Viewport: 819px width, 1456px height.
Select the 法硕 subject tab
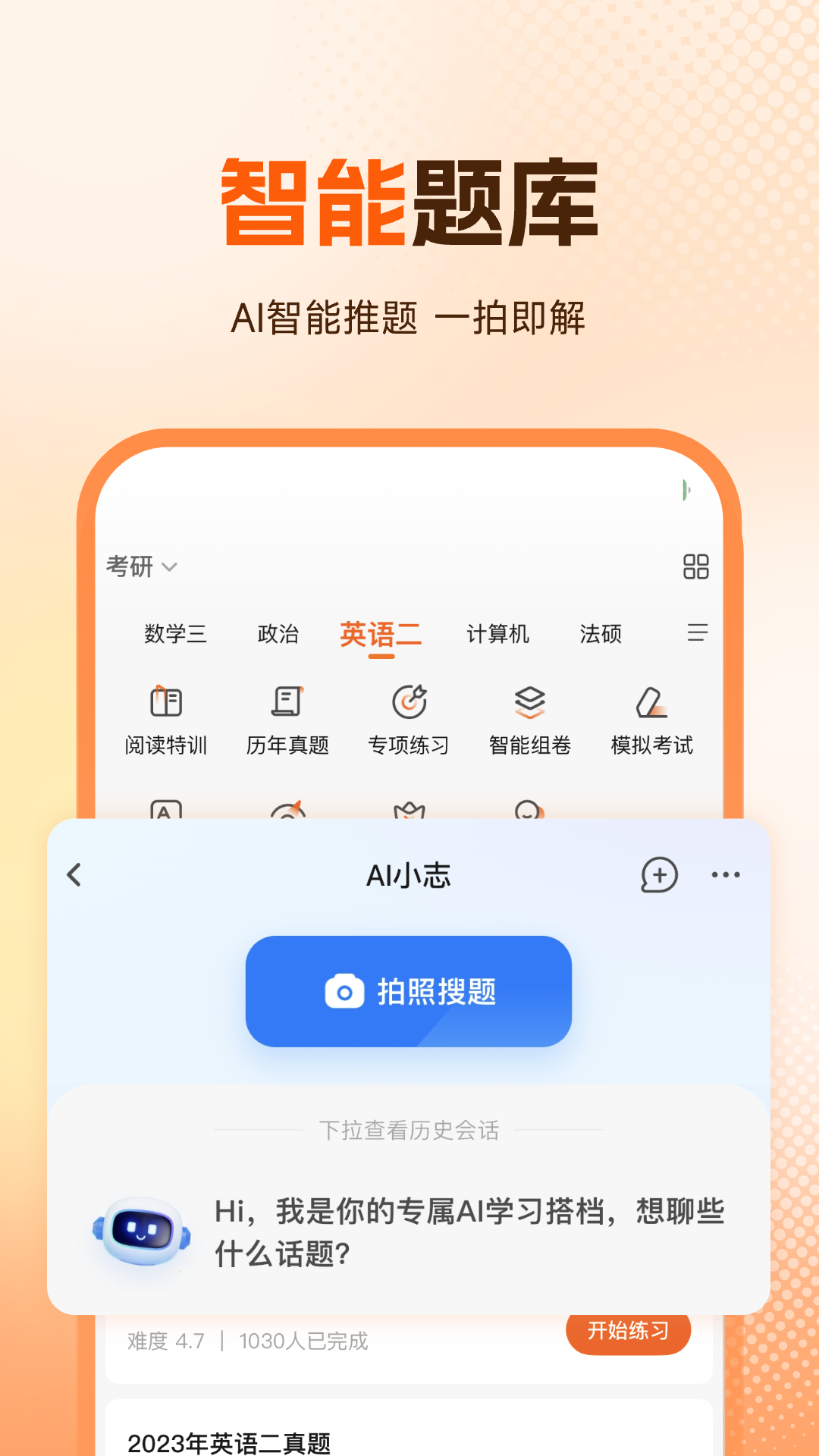click(601, 635)
